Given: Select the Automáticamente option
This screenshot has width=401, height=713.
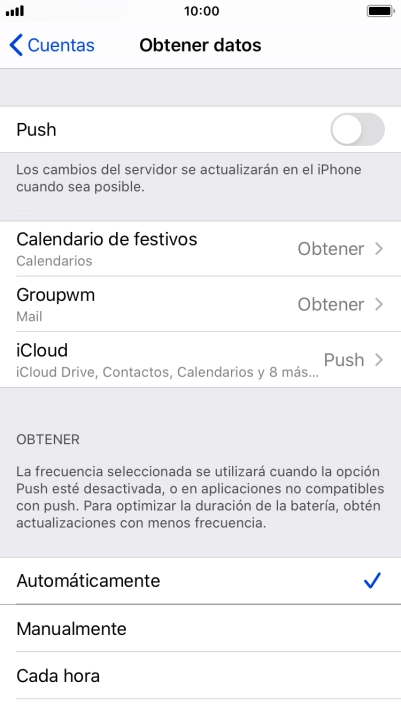Looking at the screenshot, I should click(200, 581).
